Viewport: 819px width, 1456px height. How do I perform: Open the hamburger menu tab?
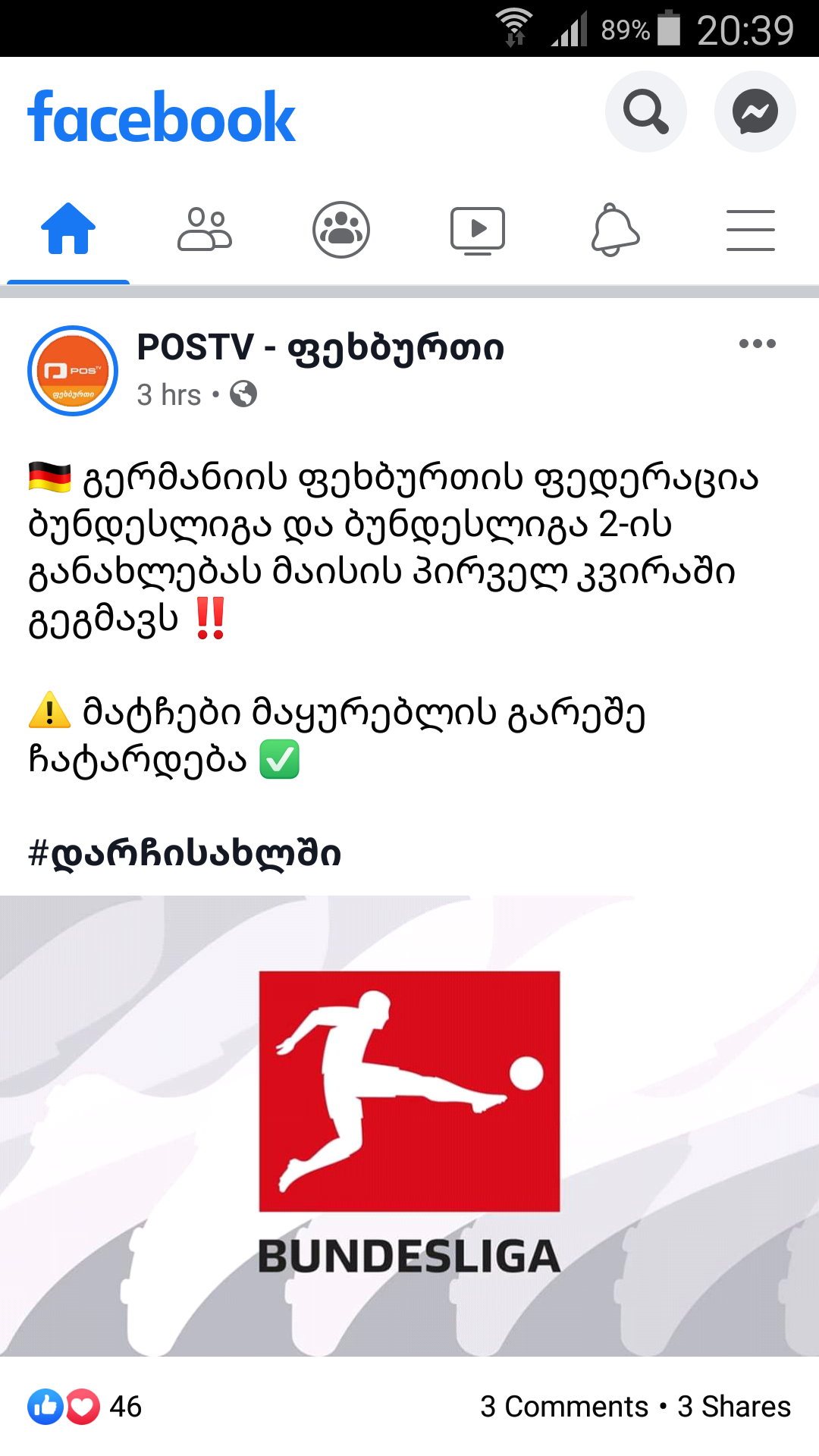(750, 229)
